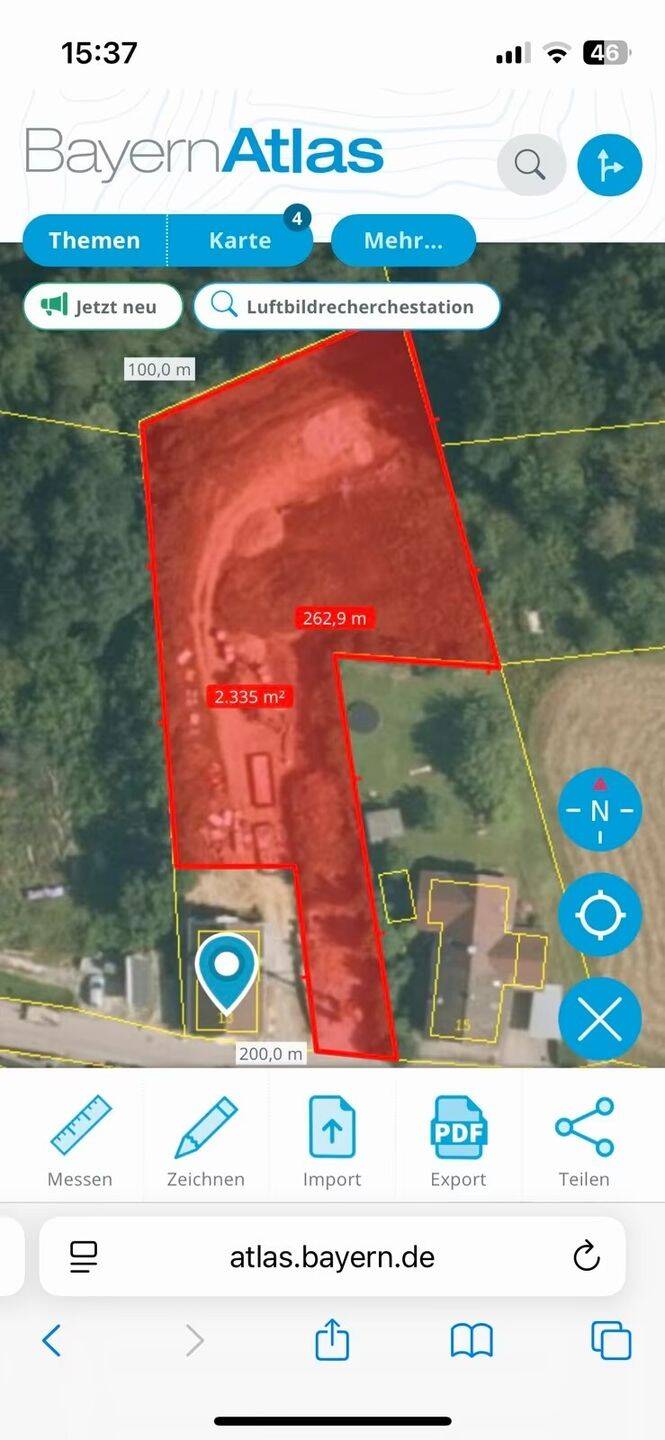Open the routing directions button
The height and width of the screenshot is (1440, 665).
[x=609, y=164]
